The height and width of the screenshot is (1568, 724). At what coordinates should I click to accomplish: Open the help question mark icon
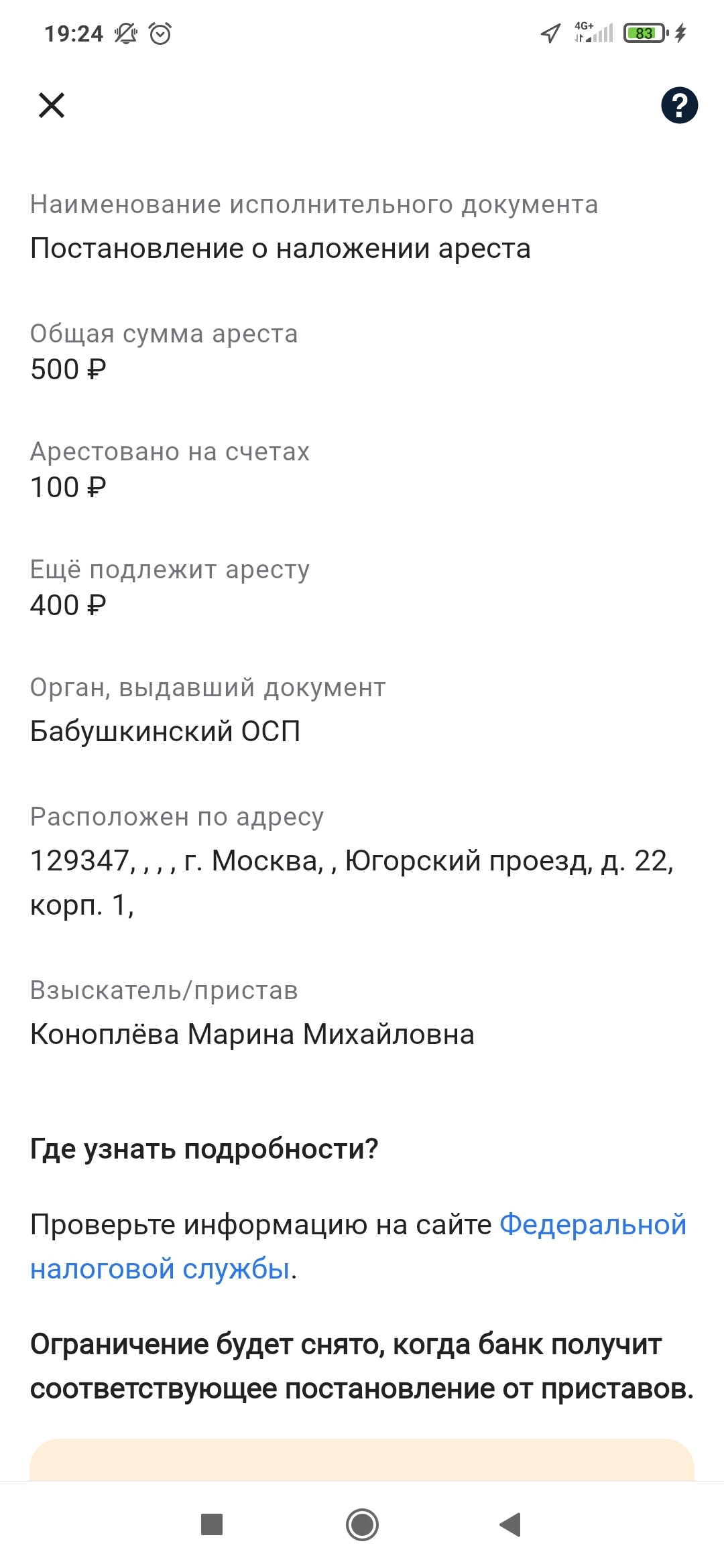pos(679,105)
